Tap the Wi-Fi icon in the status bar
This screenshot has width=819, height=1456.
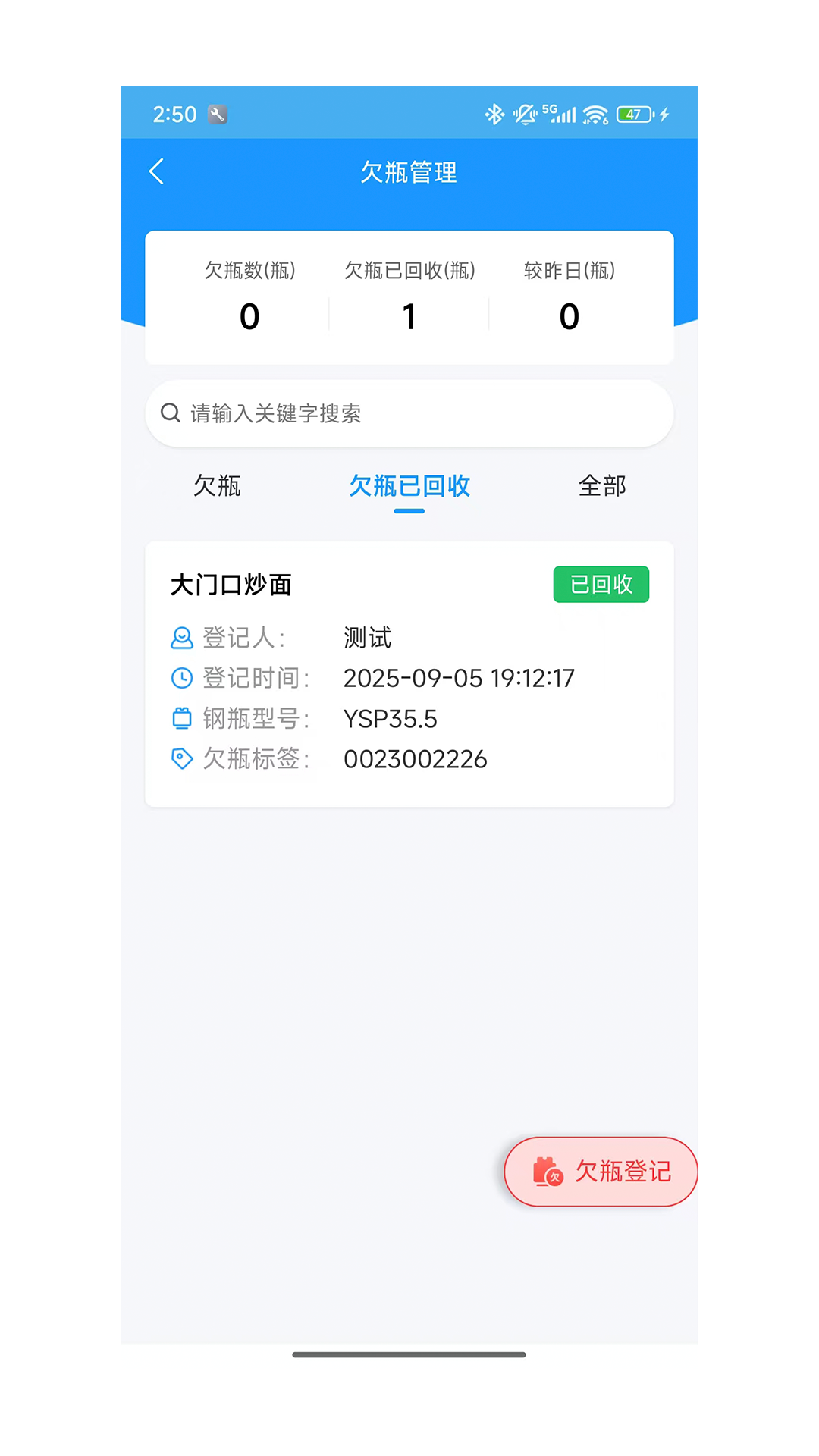(x=595, y=114)
